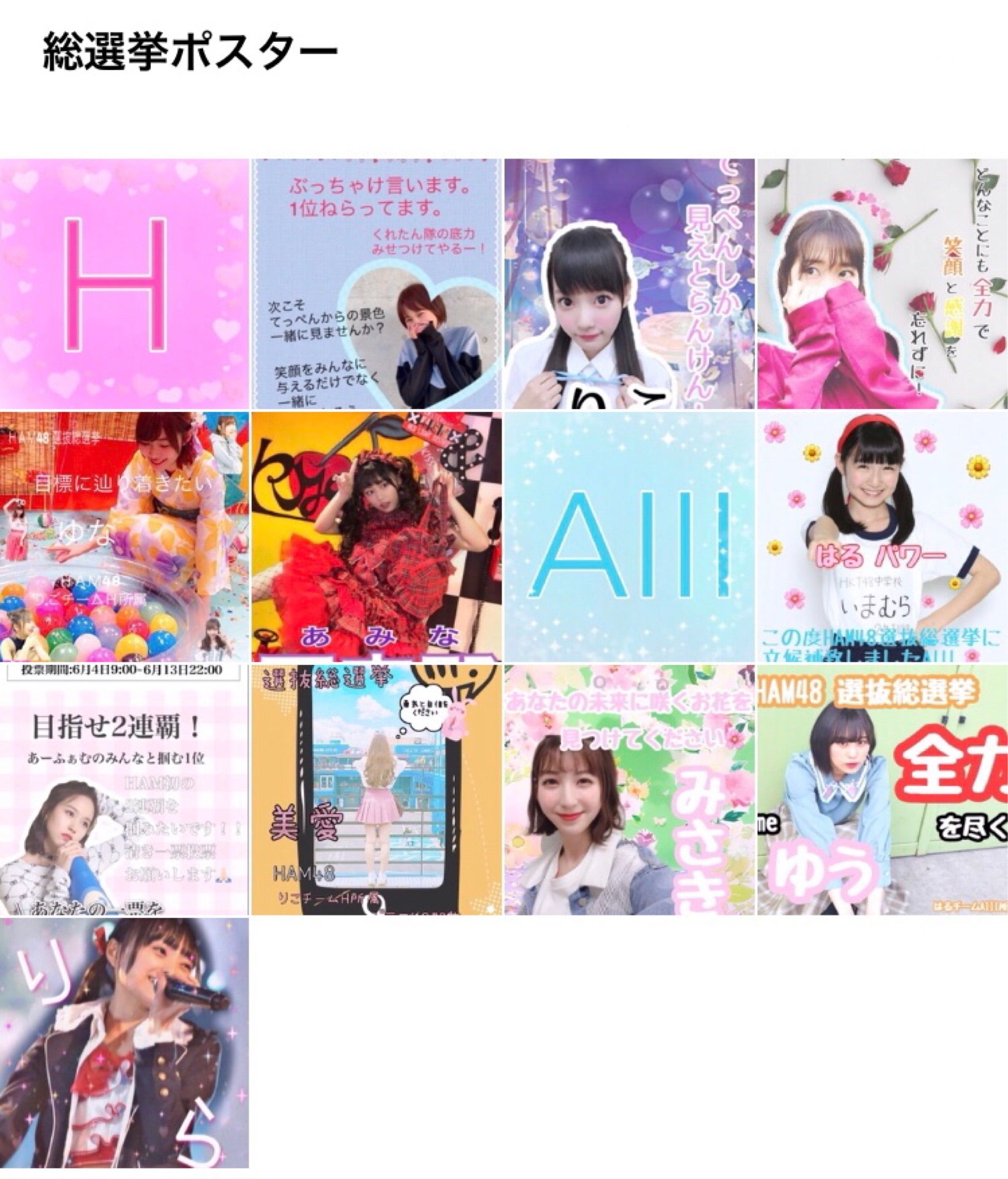Open the light blue AIII tile
1008x1179 pixels.
click(629, 537)
